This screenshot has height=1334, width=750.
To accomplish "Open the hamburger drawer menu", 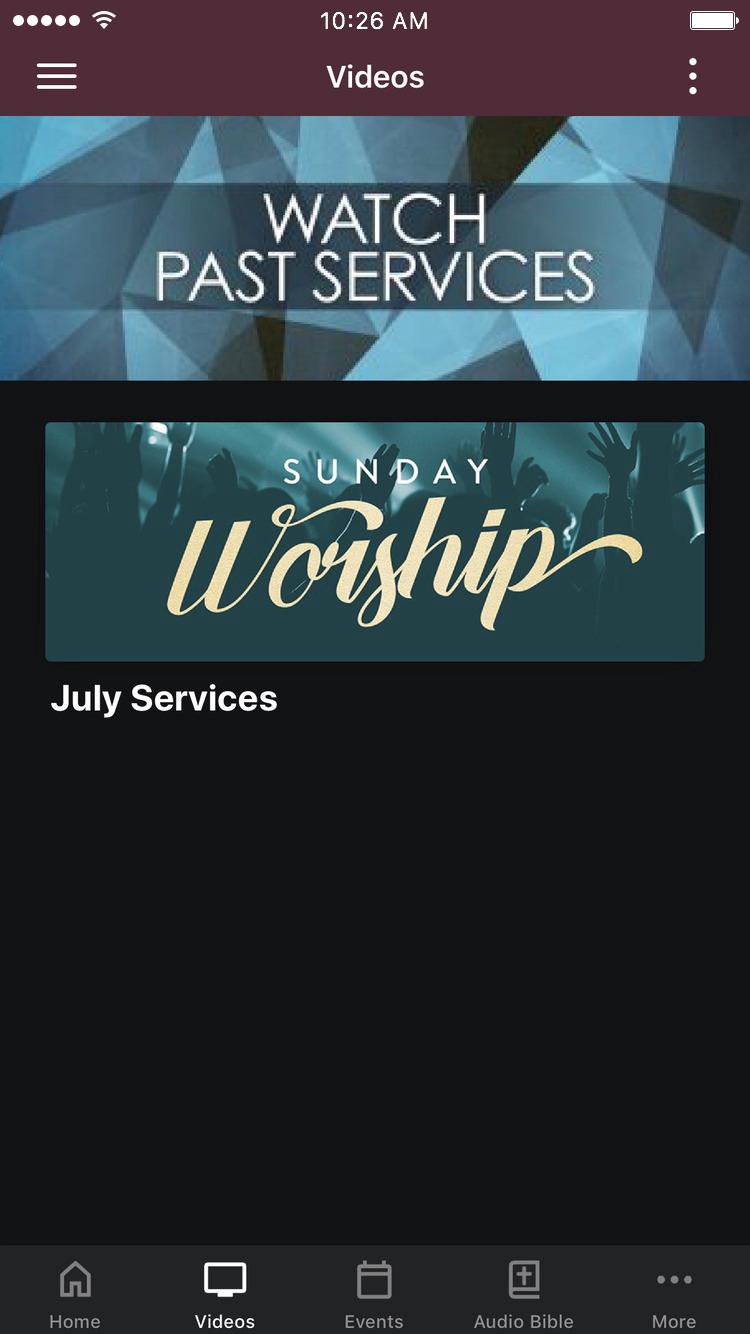I will pyautogui.click(x=57, y=77).
